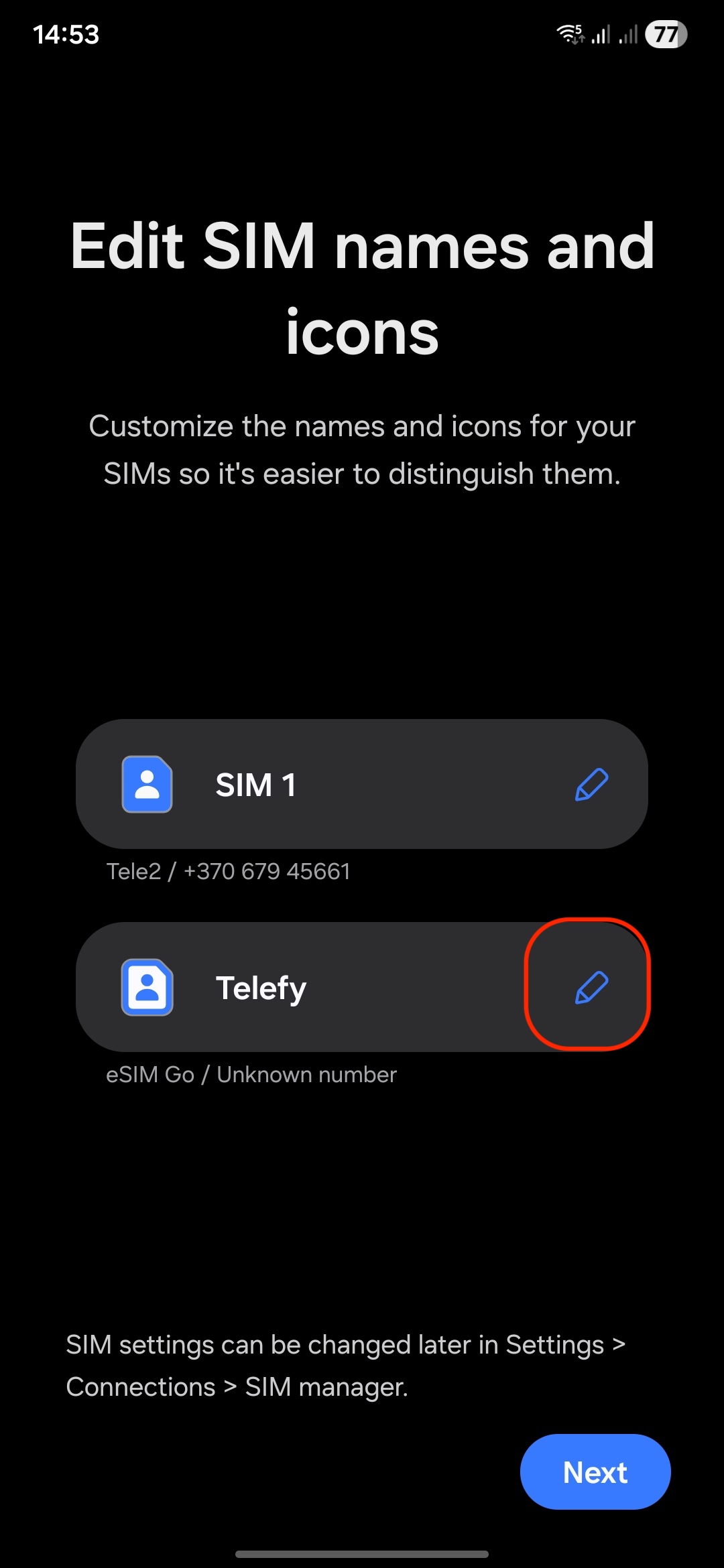Select the Telefy eSIM row
Image resolution: width=724 pixels, height=1568 pixels.
pyautogui.click(x=302, y=988)
